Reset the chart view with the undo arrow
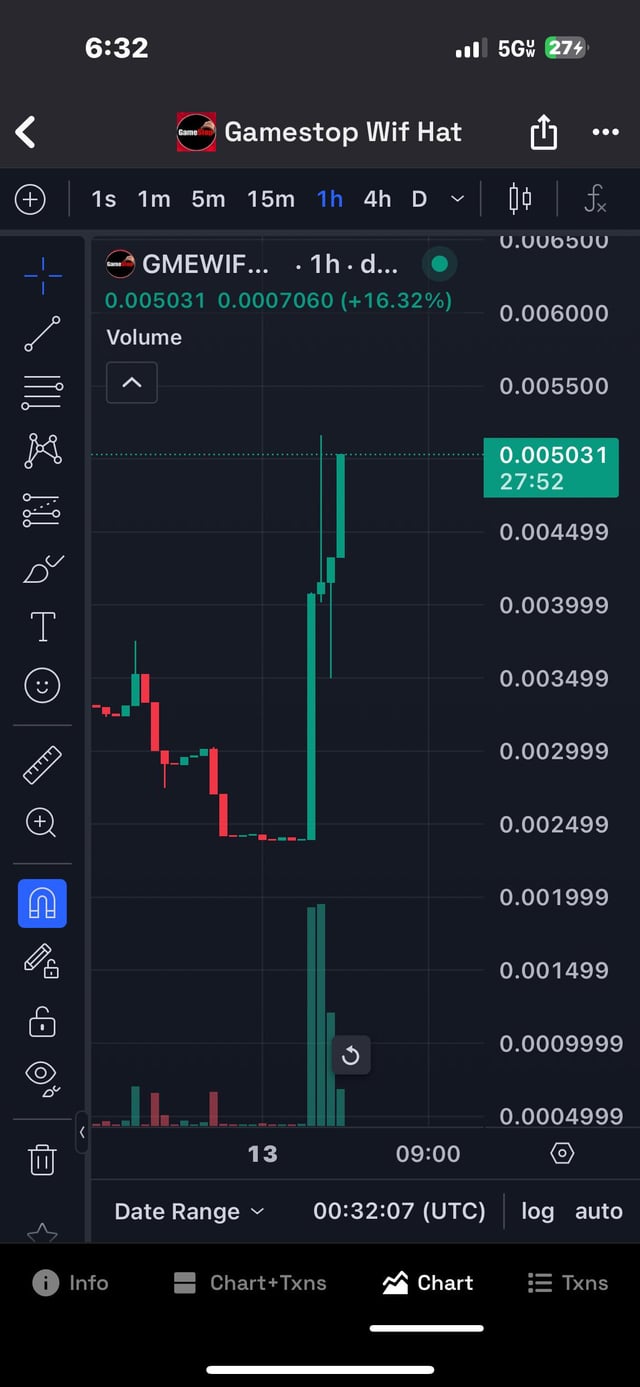The image size is (640, 1387). (x=351, y=1056)
